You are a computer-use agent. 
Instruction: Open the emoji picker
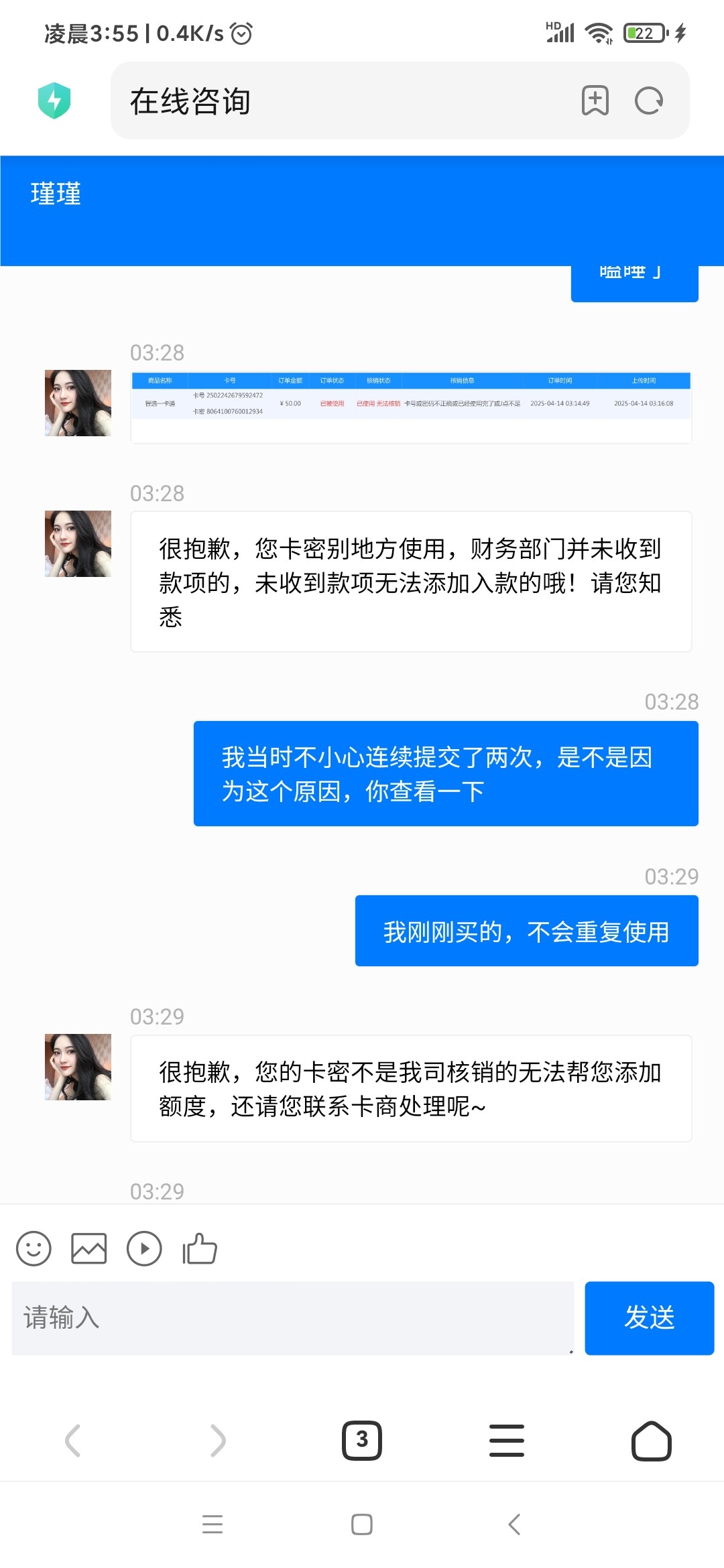pos(34,1249)
